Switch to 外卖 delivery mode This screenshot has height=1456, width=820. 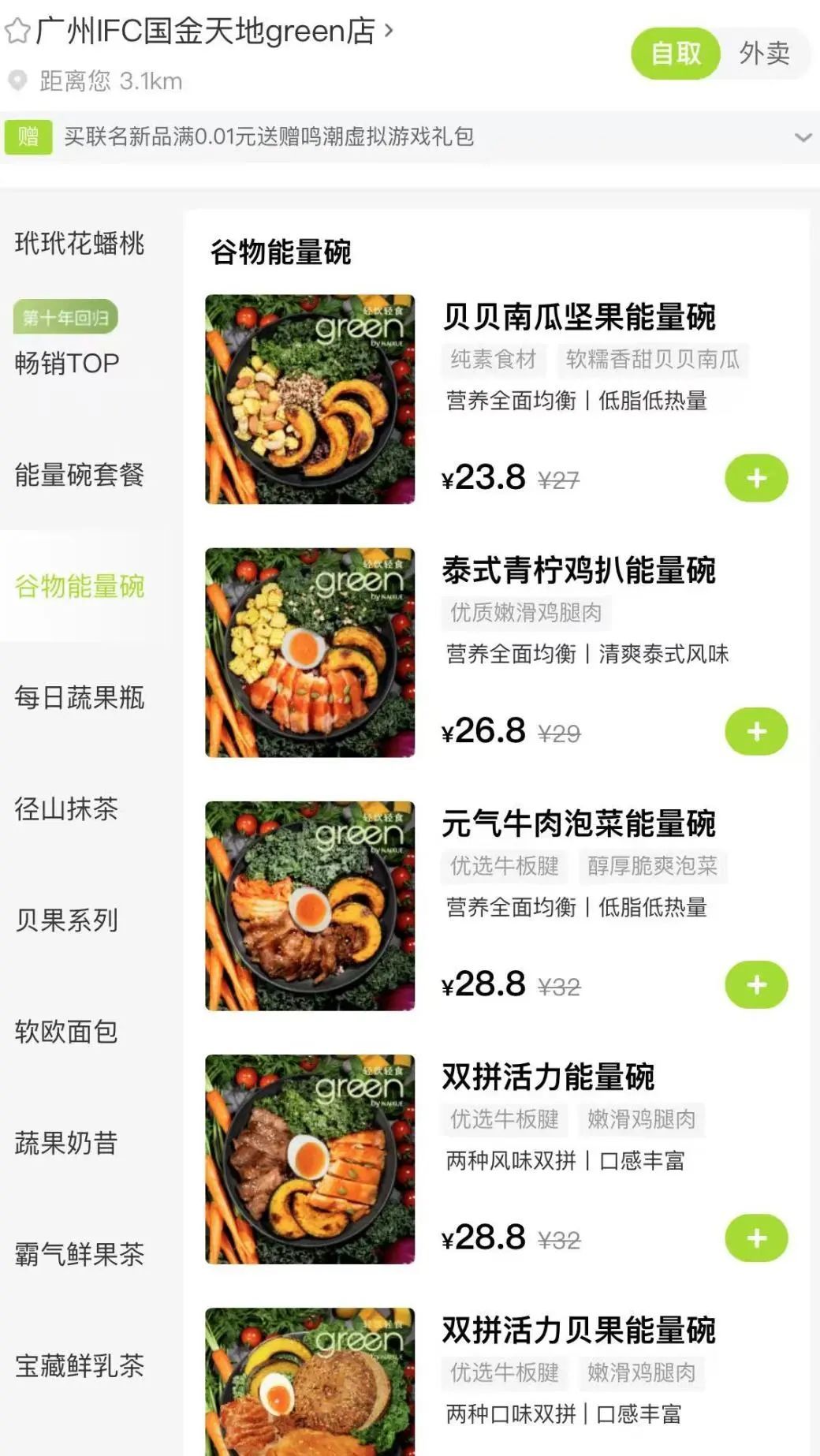[x=763, y=54]
